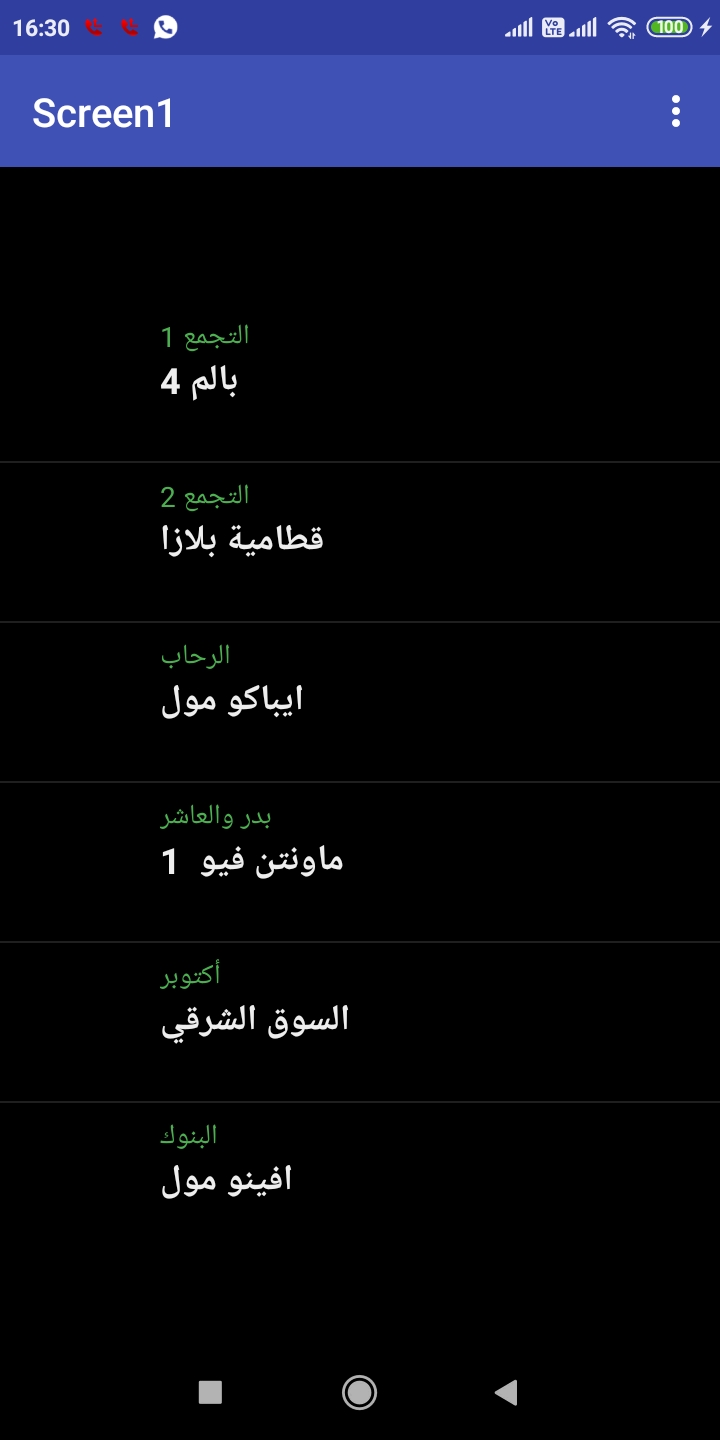The image size is (720, 1440).
Task: Tap the system home button
Action: 359,1392
